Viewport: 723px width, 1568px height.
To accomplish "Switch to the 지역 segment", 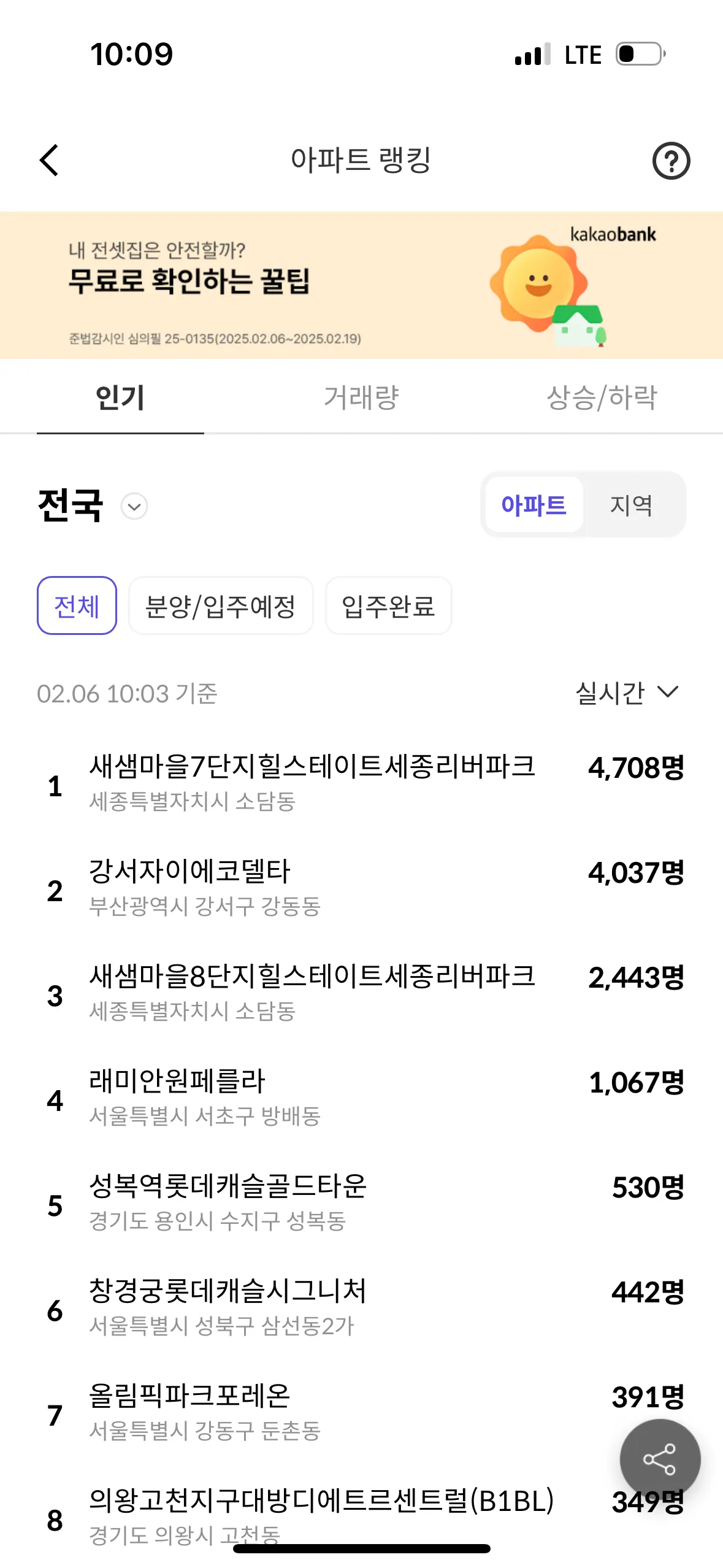I will 631,505.
